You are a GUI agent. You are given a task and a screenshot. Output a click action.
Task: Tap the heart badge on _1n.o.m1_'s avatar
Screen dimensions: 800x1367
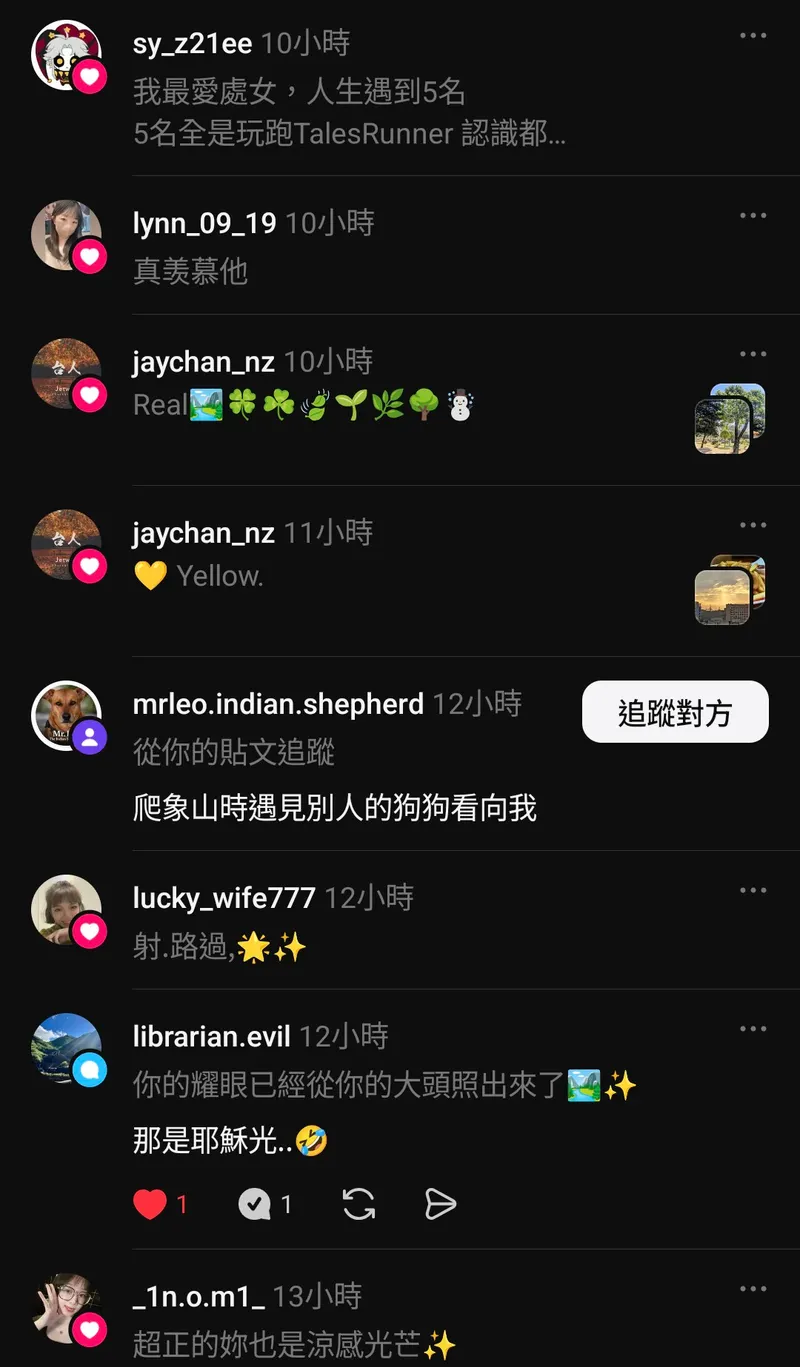pyautogui.click(x=89, y=1330)
